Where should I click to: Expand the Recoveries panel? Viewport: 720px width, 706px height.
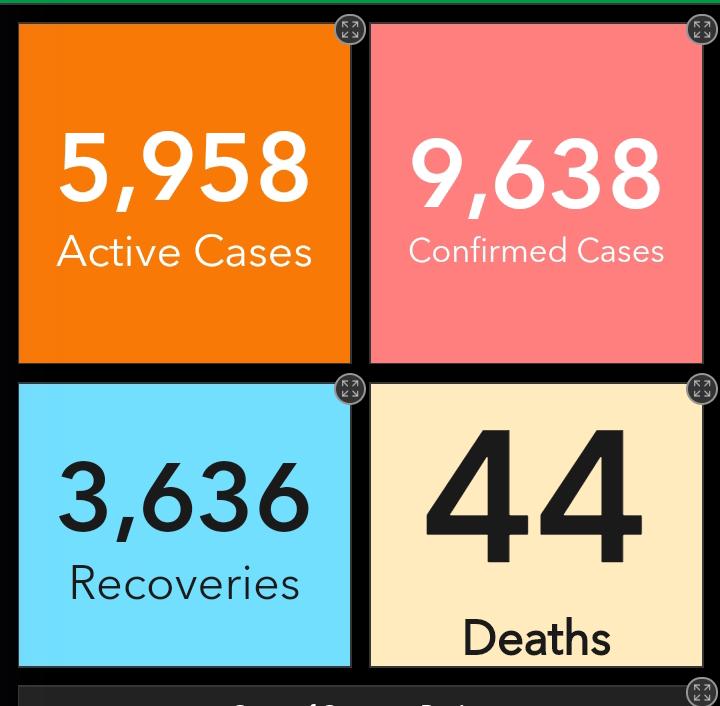point(350,388)
